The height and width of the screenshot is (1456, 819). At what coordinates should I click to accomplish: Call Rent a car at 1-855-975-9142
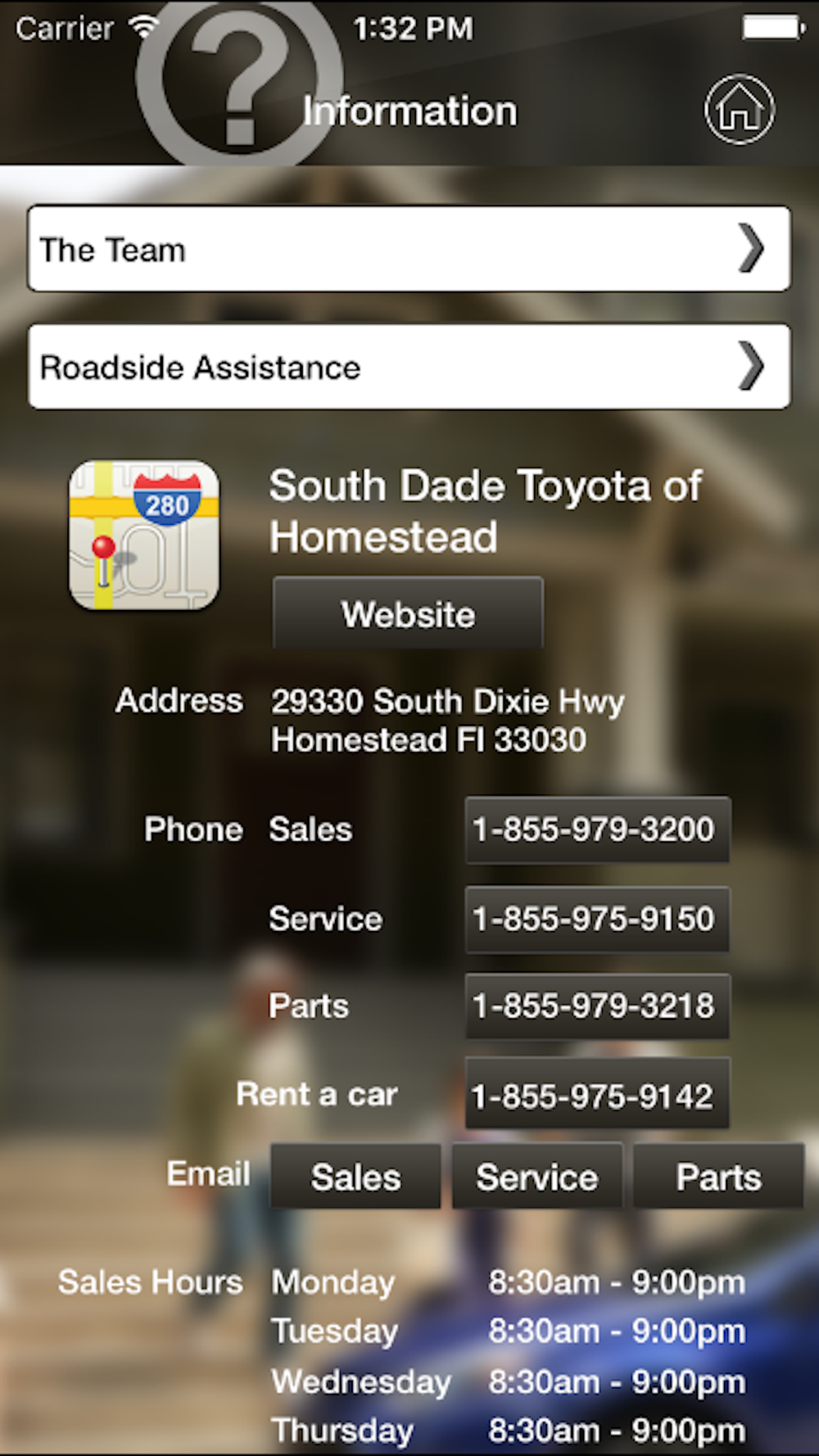click(597, 1095)
